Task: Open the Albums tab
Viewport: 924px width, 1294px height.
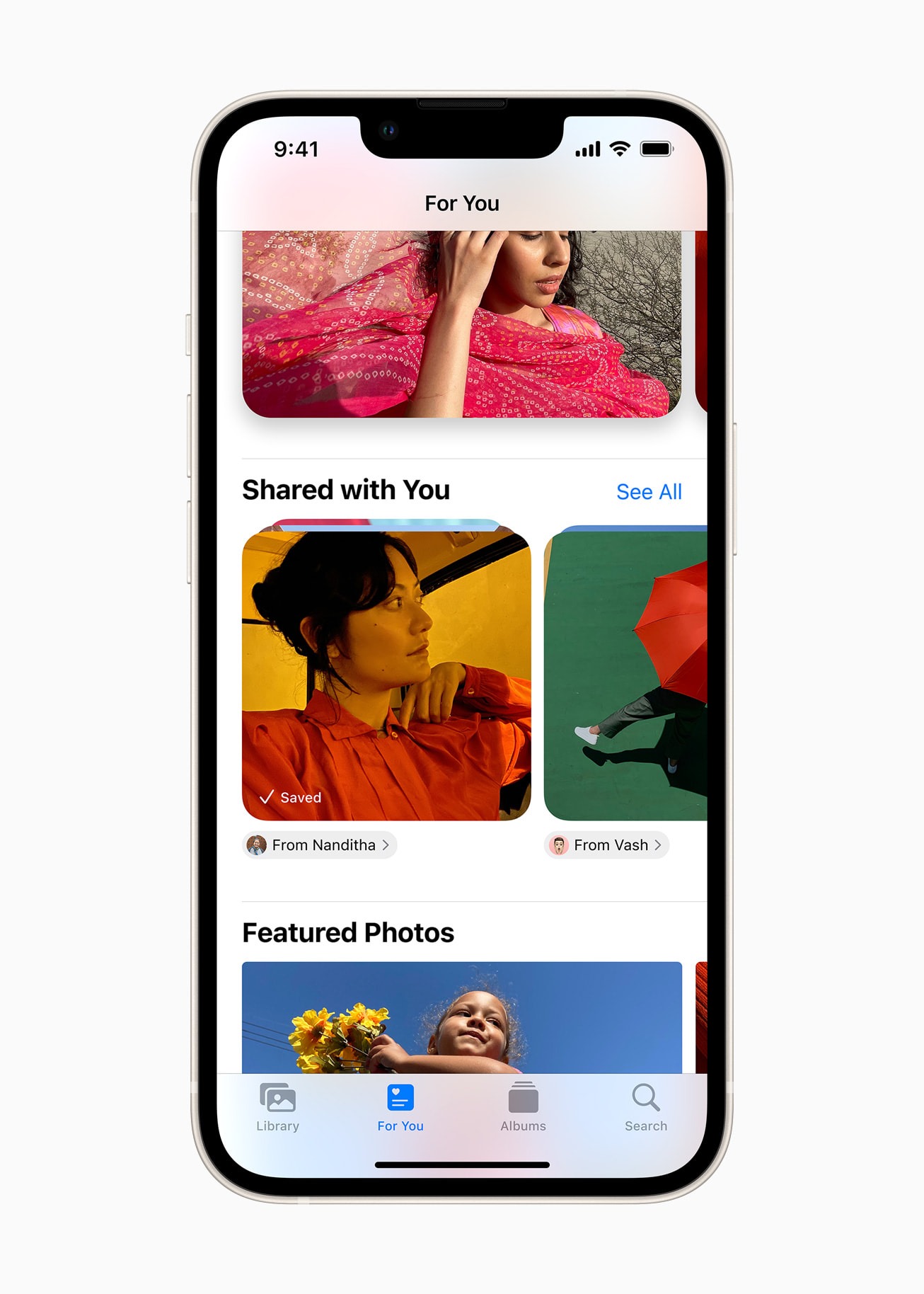Action: pyautogui.click(x=523, y=1107)
